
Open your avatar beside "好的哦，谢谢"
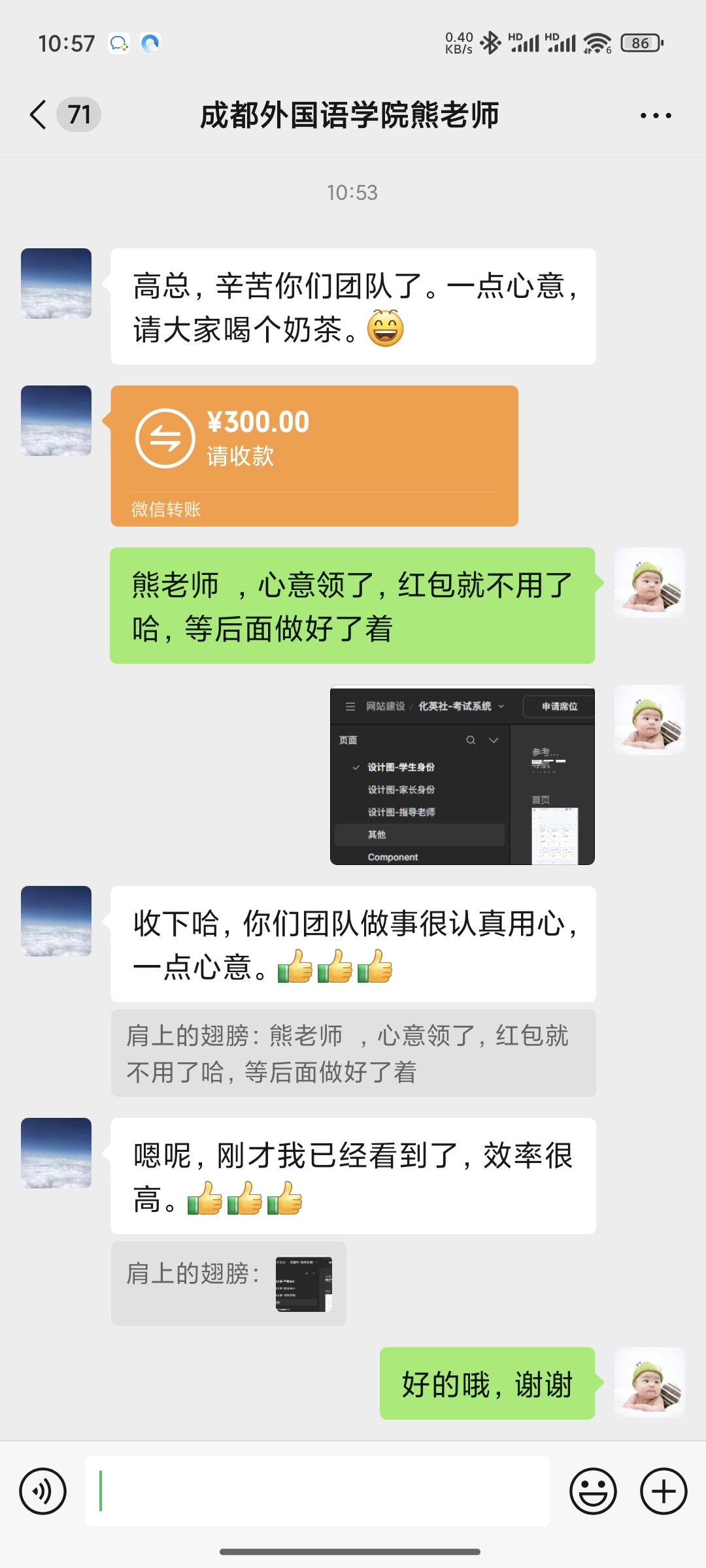click(x=649, y=1382)
